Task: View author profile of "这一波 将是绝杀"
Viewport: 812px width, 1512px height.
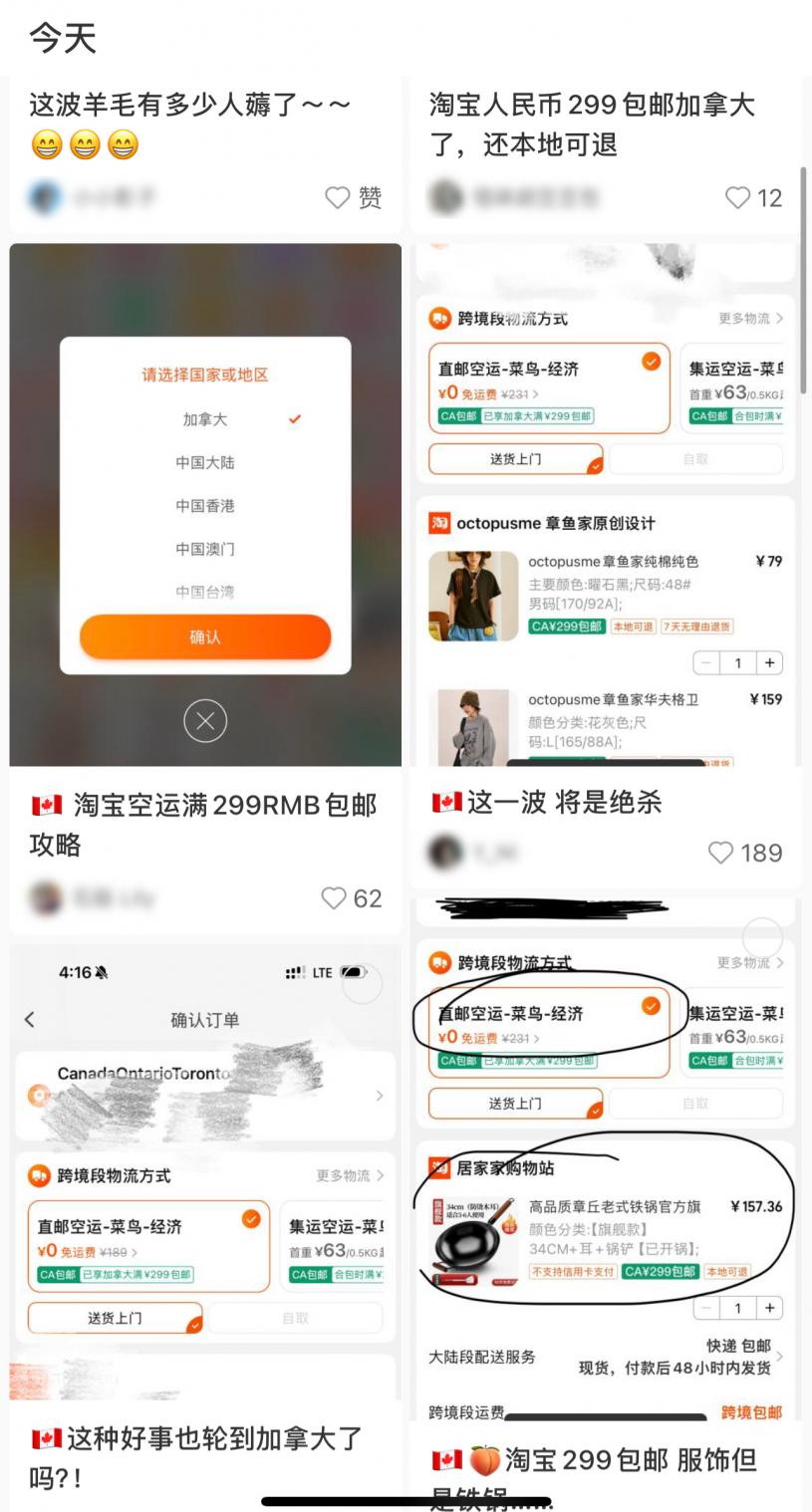Action: point(445,853)
